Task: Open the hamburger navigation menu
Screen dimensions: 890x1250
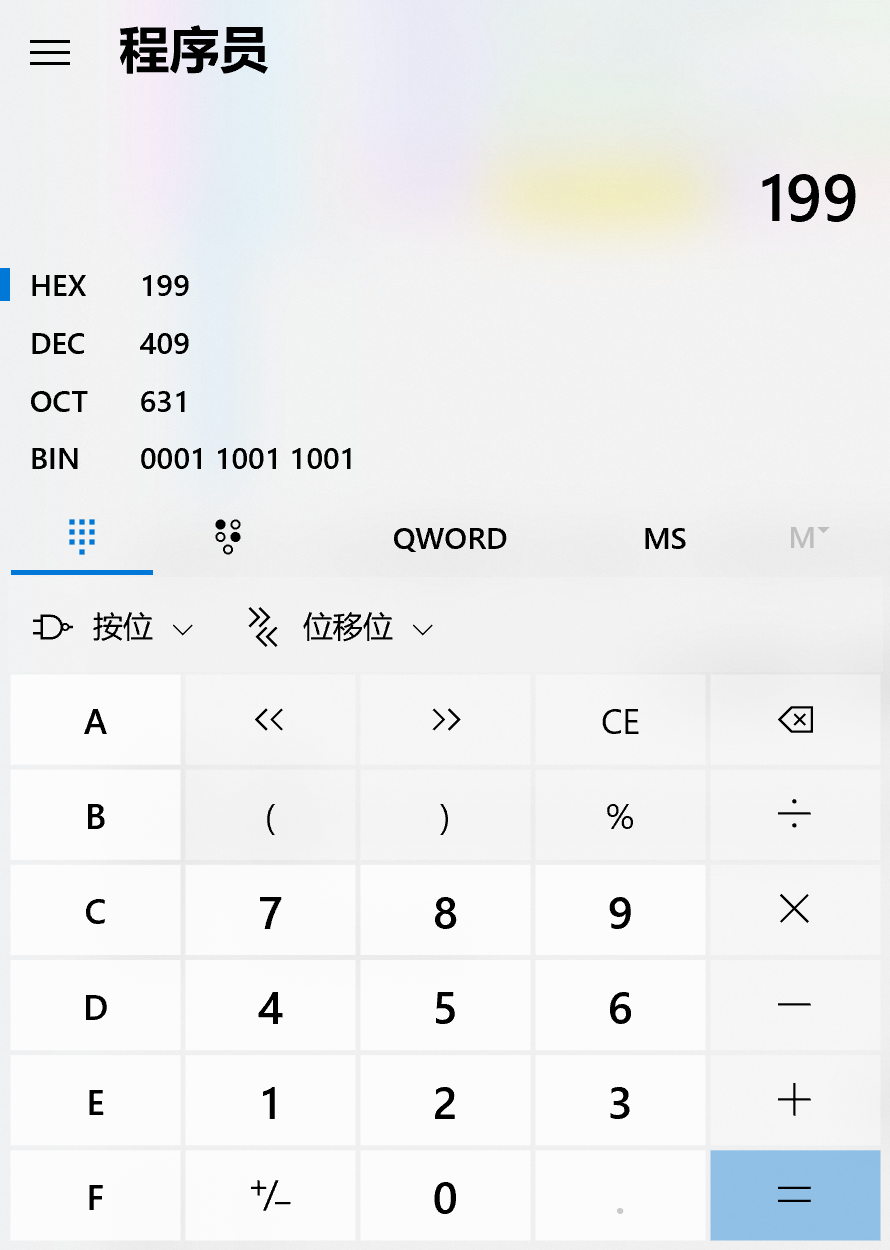Action: click(x=50, y=53)
